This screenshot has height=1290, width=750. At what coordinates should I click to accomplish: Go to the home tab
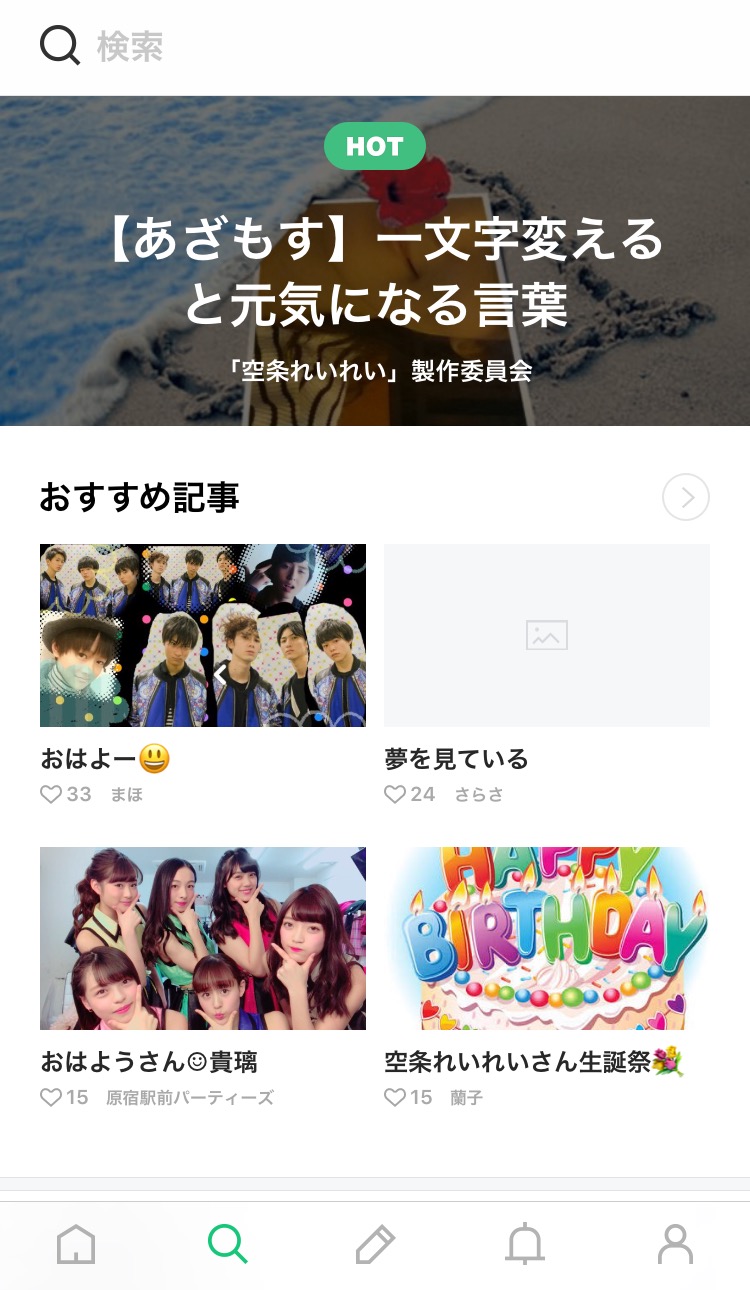[x=76, y=1245]
